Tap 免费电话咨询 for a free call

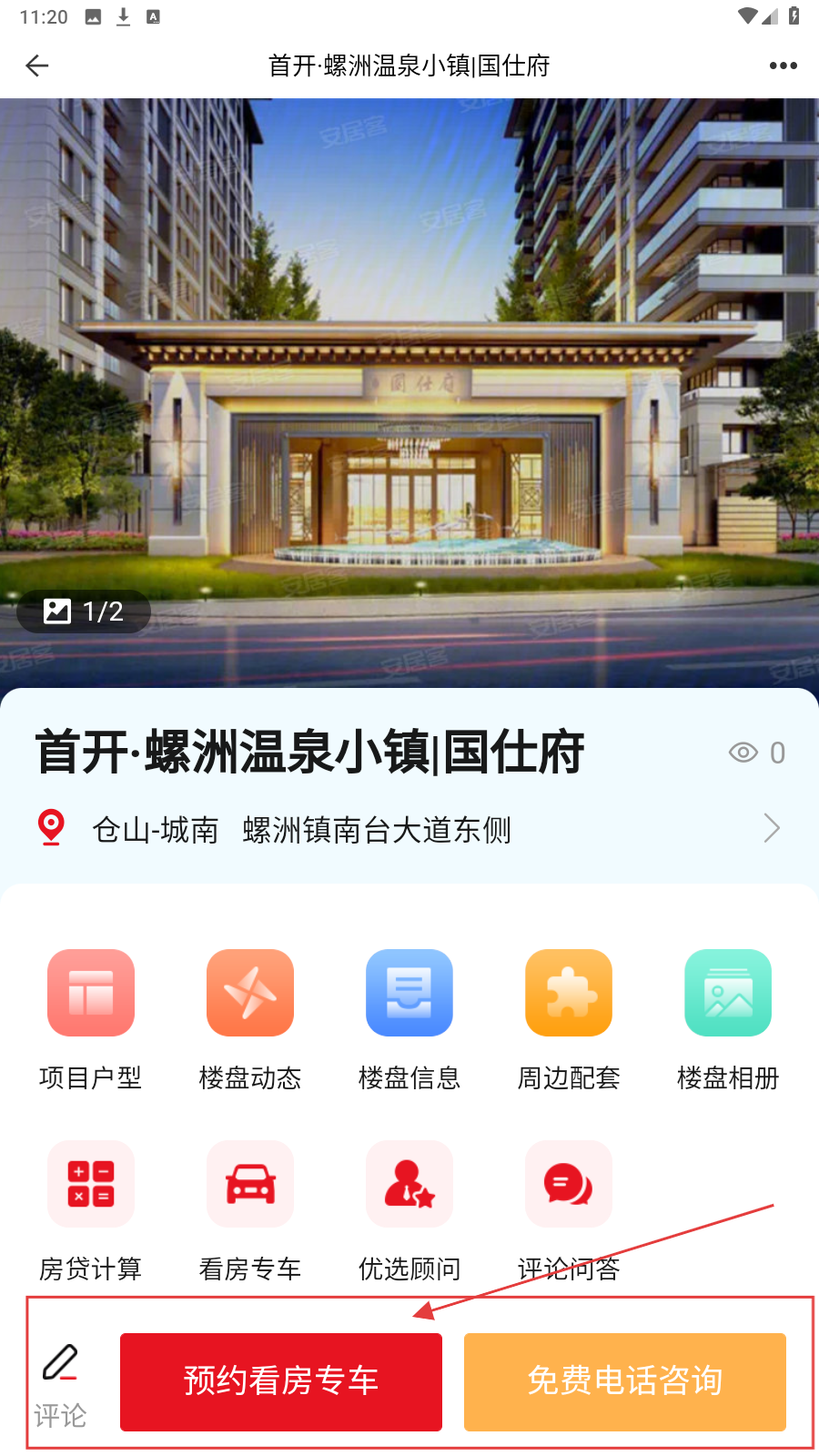coord(625,1381)
